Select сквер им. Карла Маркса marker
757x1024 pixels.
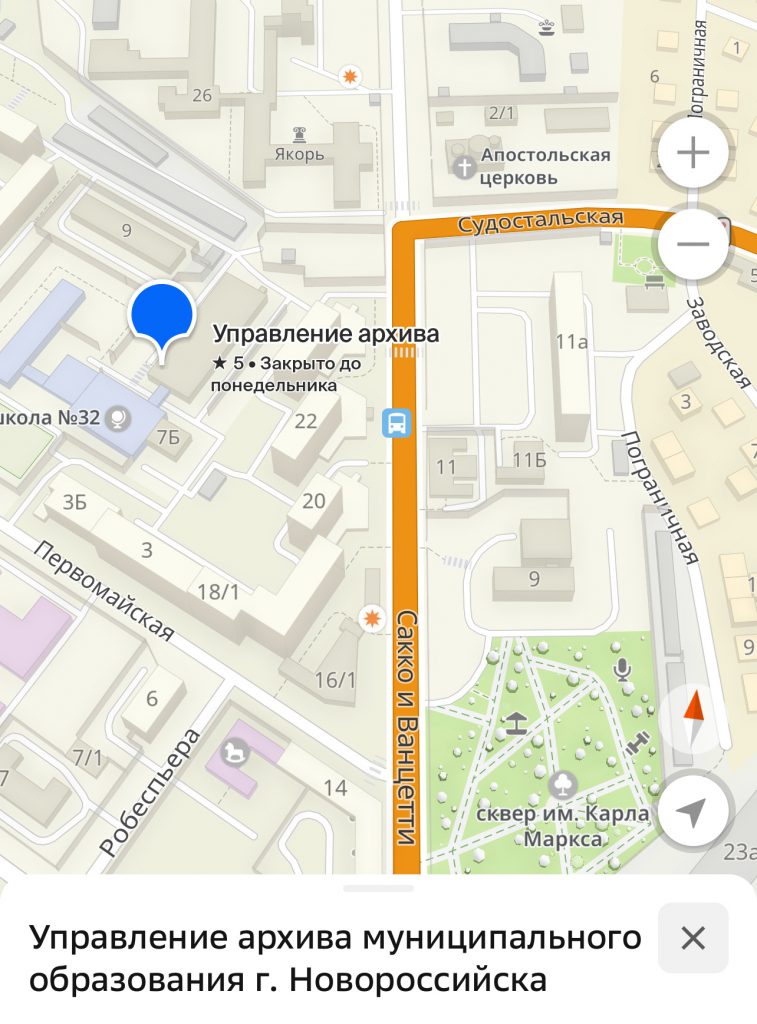pos(563,783)
